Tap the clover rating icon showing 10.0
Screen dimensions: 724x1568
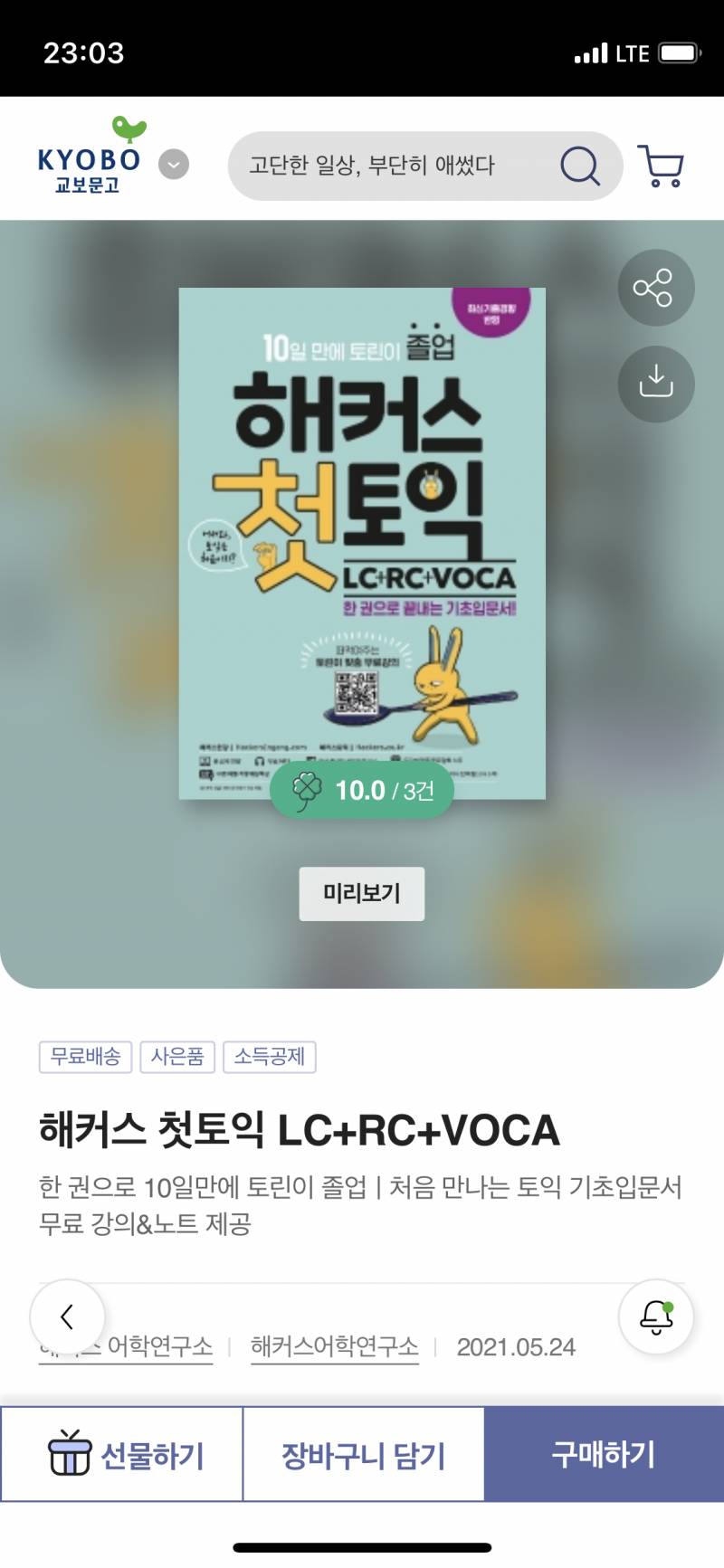click(x=311, y=788)
